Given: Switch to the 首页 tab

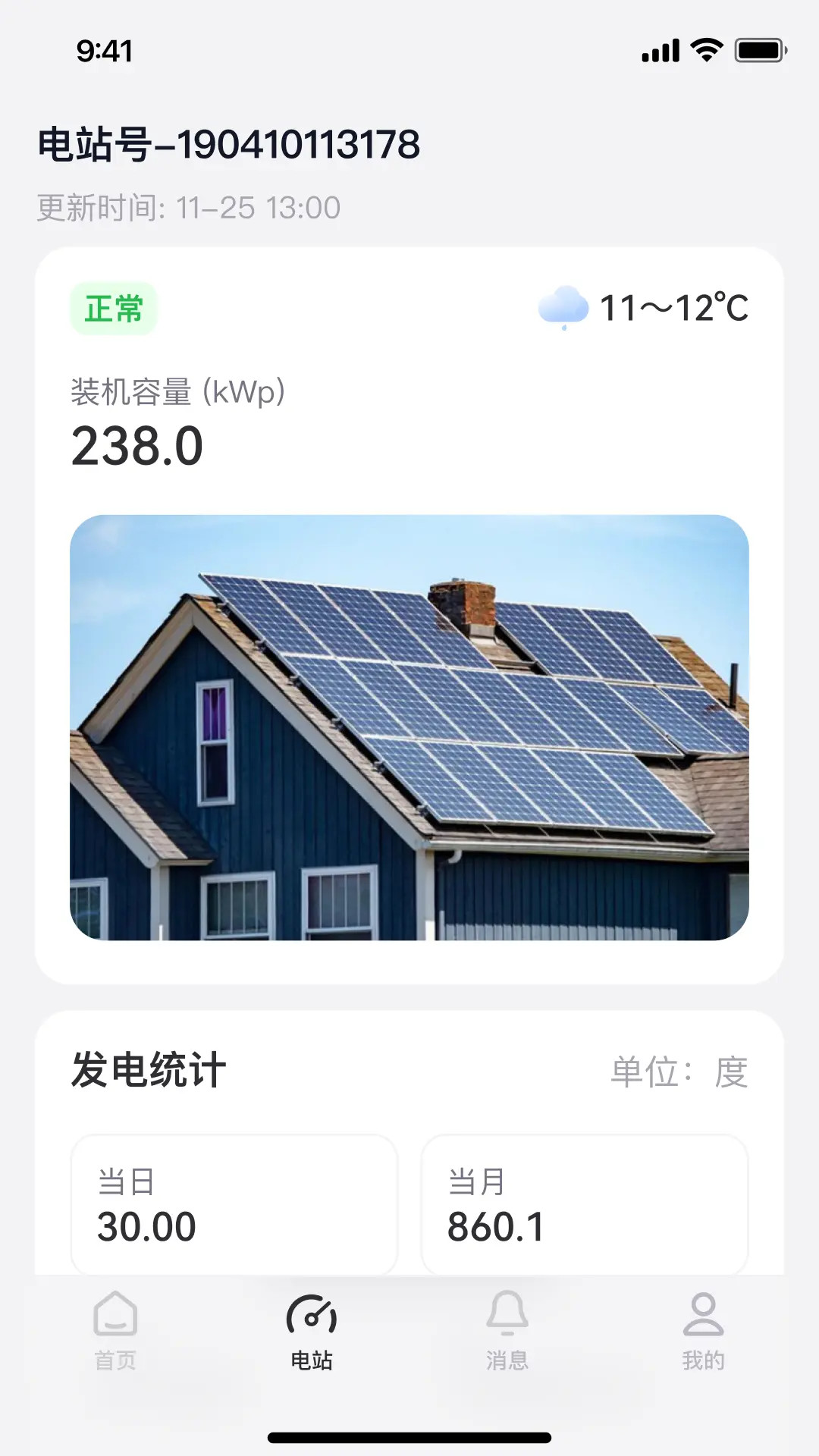Looking at the screenshot, I should click(115, 1330).
